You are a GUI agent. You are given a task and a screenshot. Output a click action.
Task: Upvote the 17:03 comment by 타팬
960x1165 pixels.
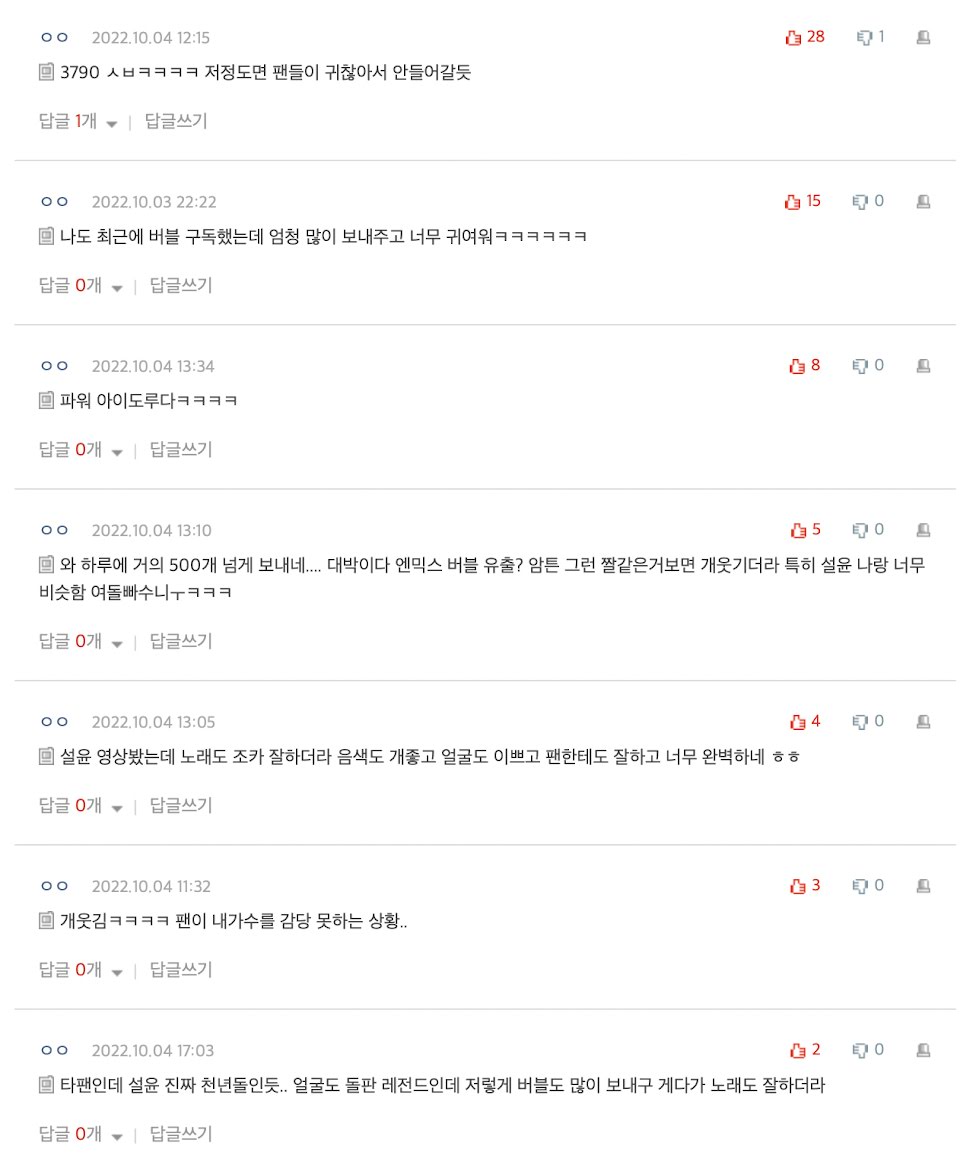click(805, 1050)
